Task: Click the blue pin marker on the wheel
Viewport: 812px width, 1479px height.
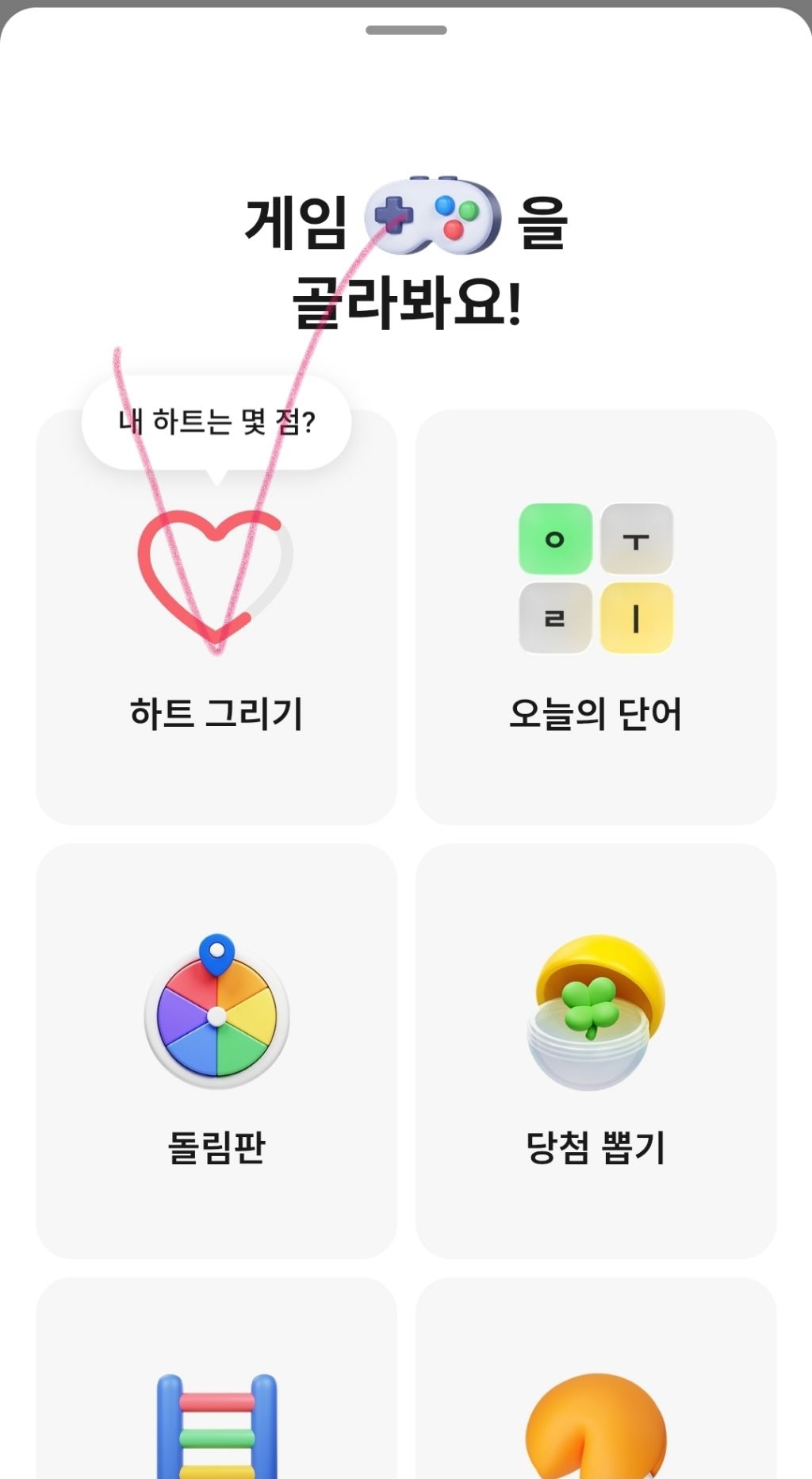Action: (x=213, y=950)
